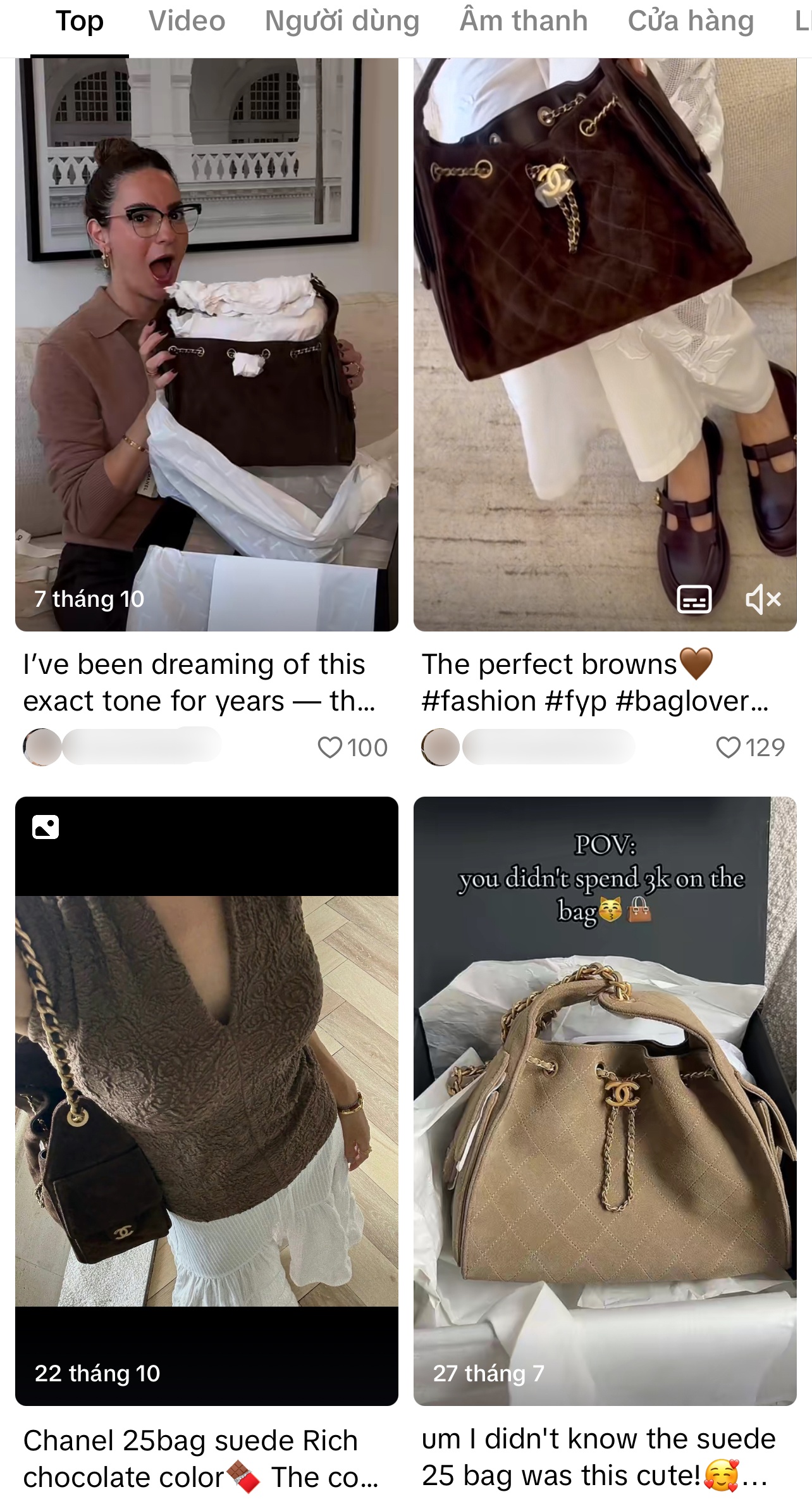Like the post with 129 likes
Screen dimensions: 812x1499
[x=728, y=747]
